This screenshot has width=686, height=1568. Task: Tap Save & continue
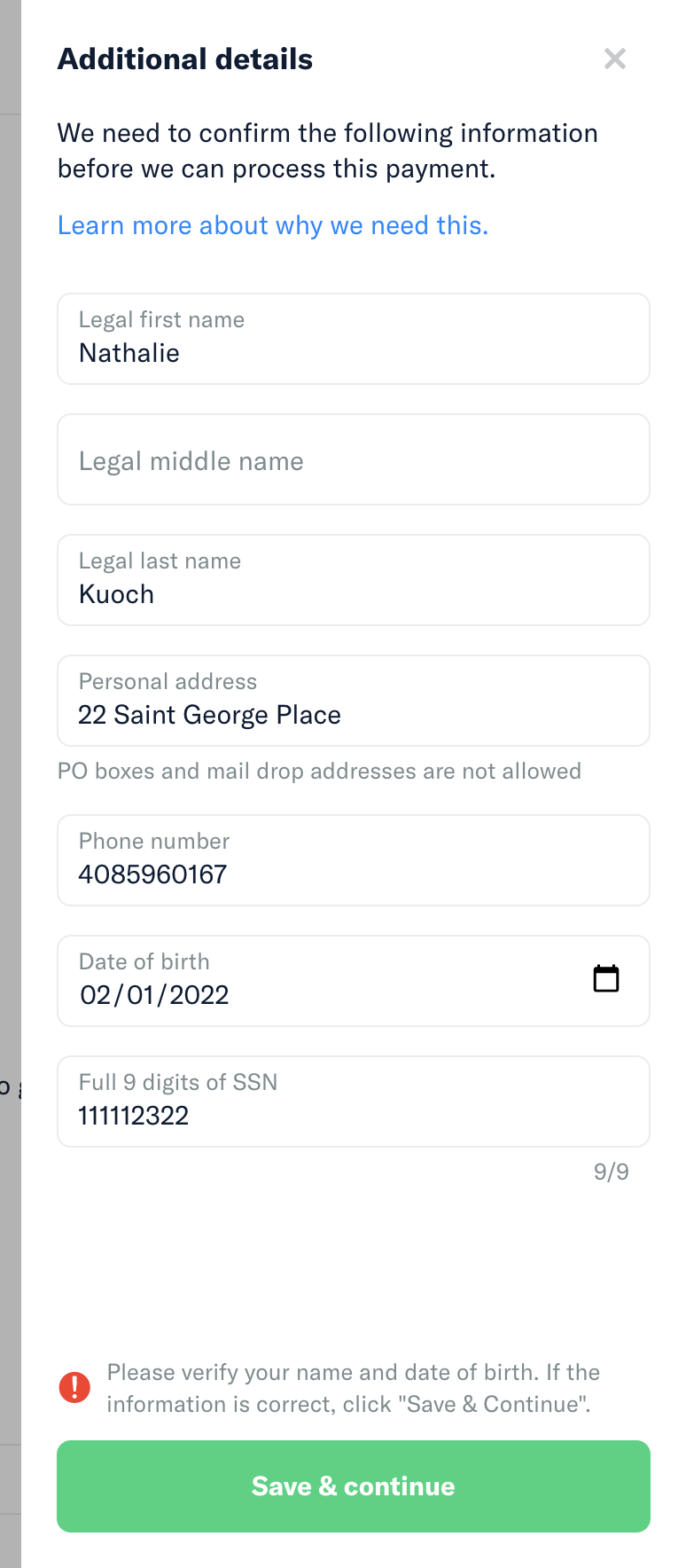tap(354, 1486)
